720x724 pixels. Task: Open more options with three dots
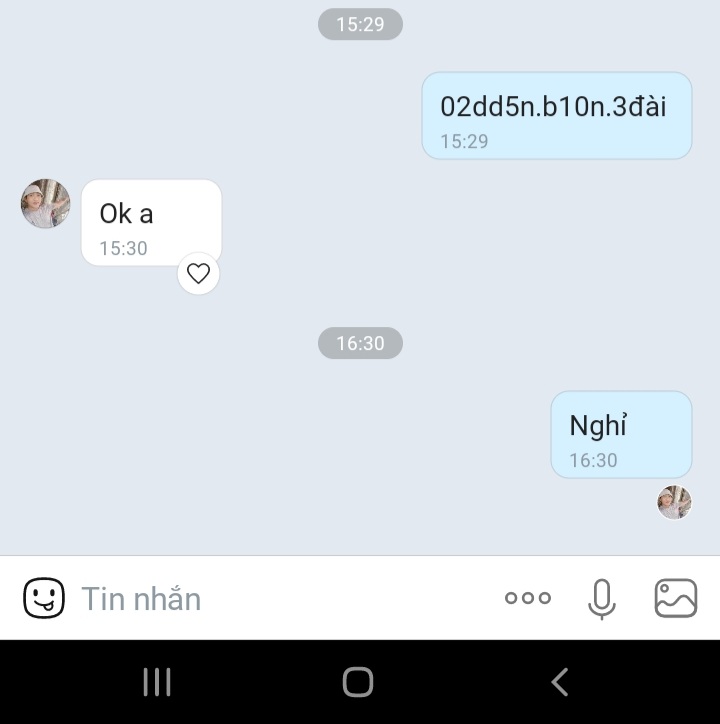[527, 598]
